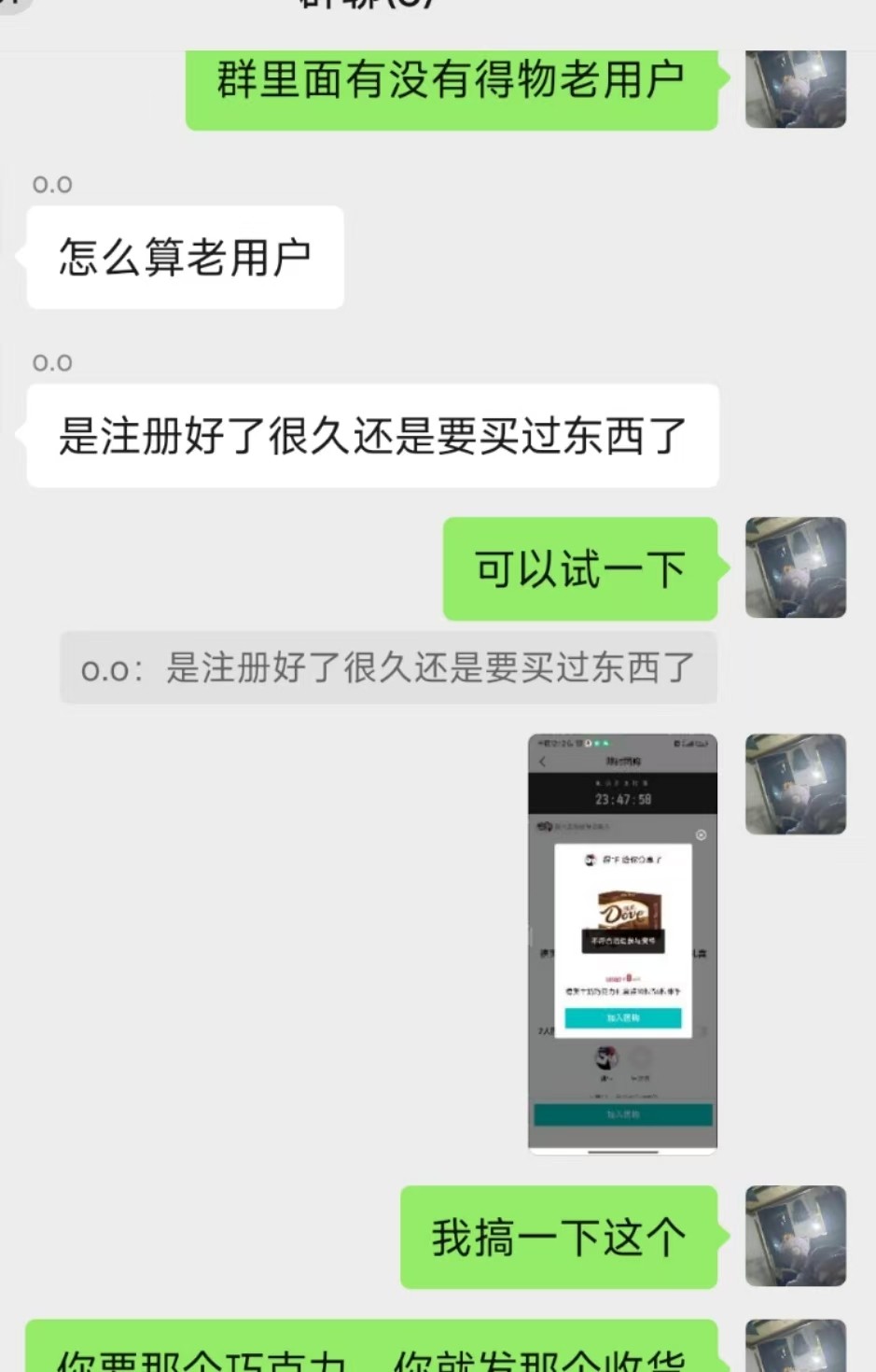Screen dimensions: 876x1372
Task: Open sender avatar beside '我搞一下这个'
Action: click(795, 1236)
